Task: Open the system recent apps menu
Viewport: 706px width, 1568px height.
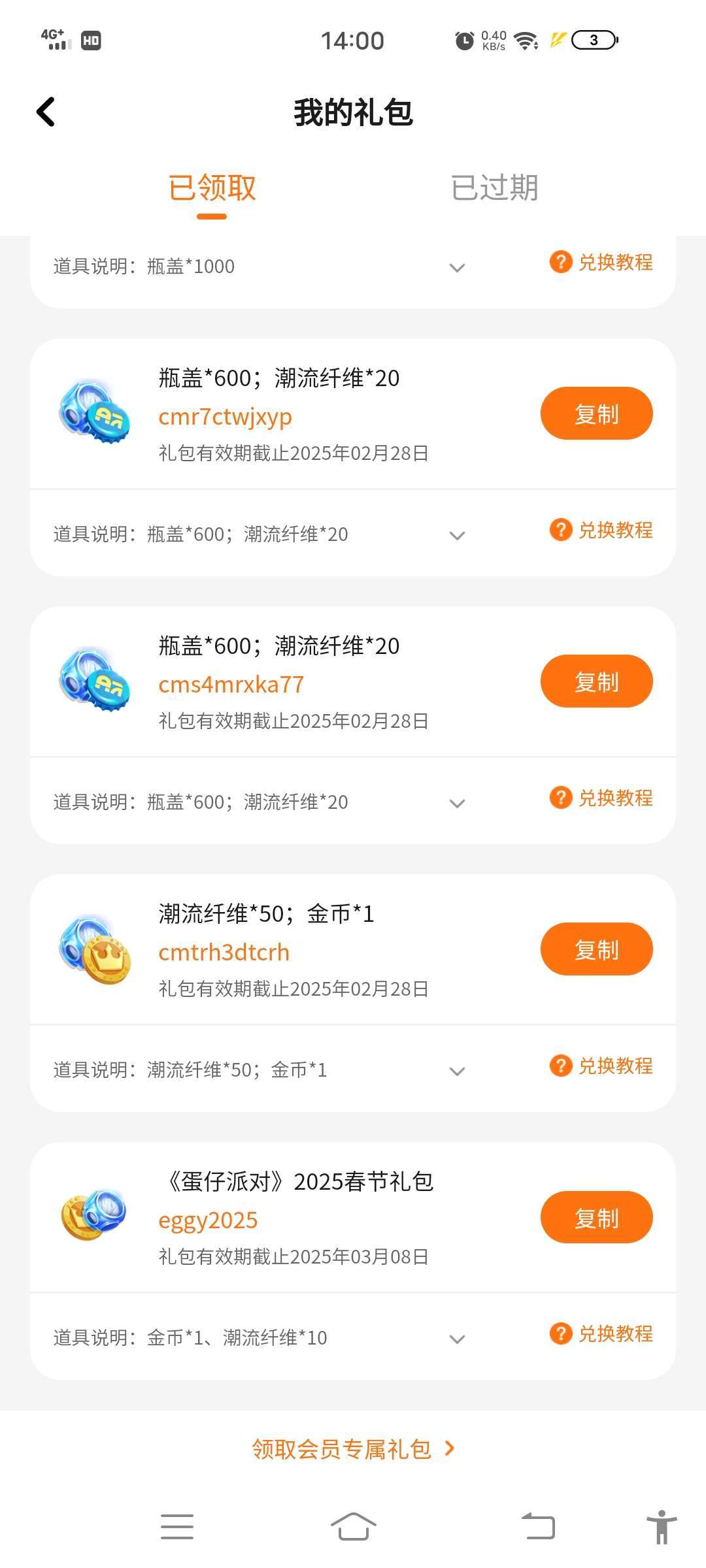Action: click(x=177, y=1527)
